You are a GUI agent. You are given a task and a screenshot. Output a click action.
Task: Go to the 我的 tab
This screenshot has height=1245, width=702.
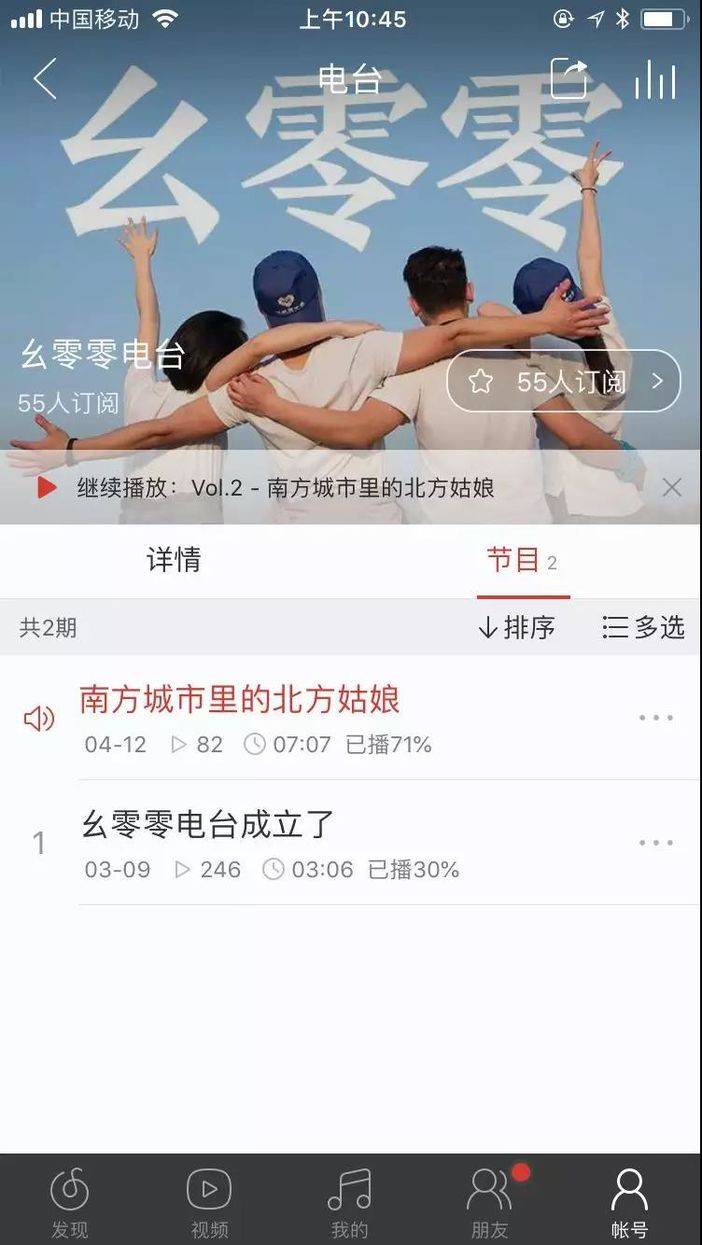pyautogui.click(x=350, y=1201)
